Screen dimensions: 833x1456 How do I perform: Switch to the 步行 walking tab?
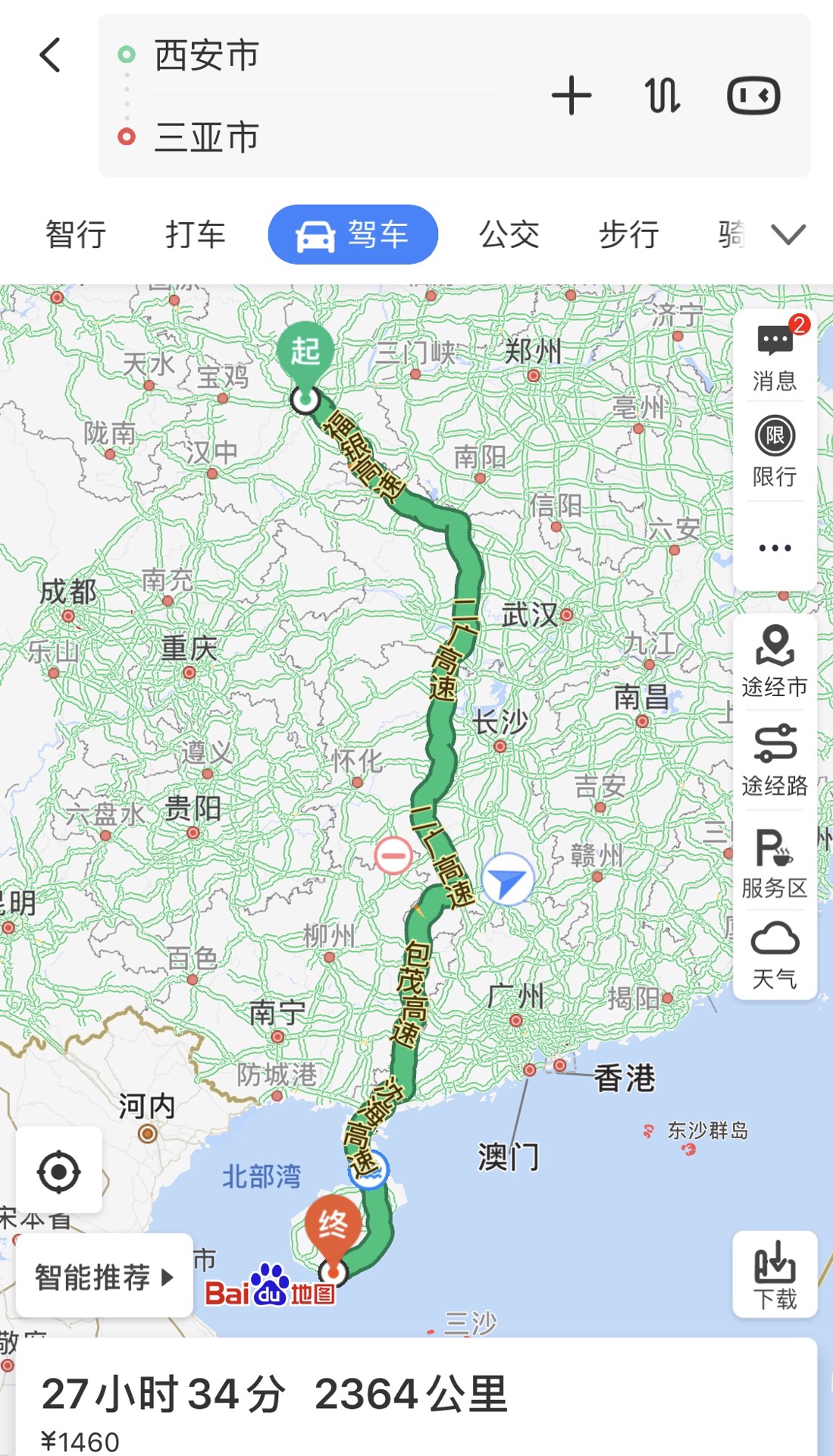[x=629, y=234]
